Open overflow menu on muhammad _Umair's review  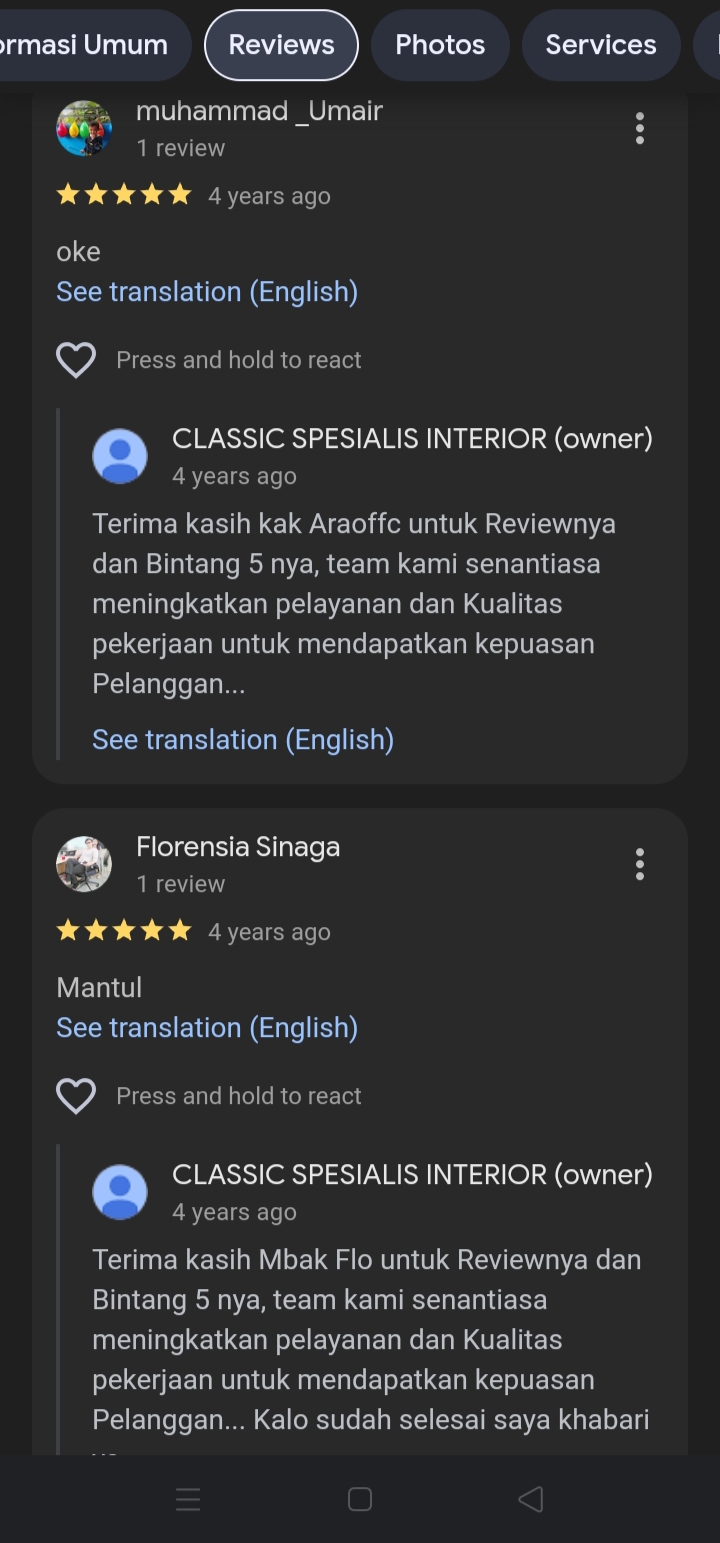pyautogui.click(x=640, y=128)
